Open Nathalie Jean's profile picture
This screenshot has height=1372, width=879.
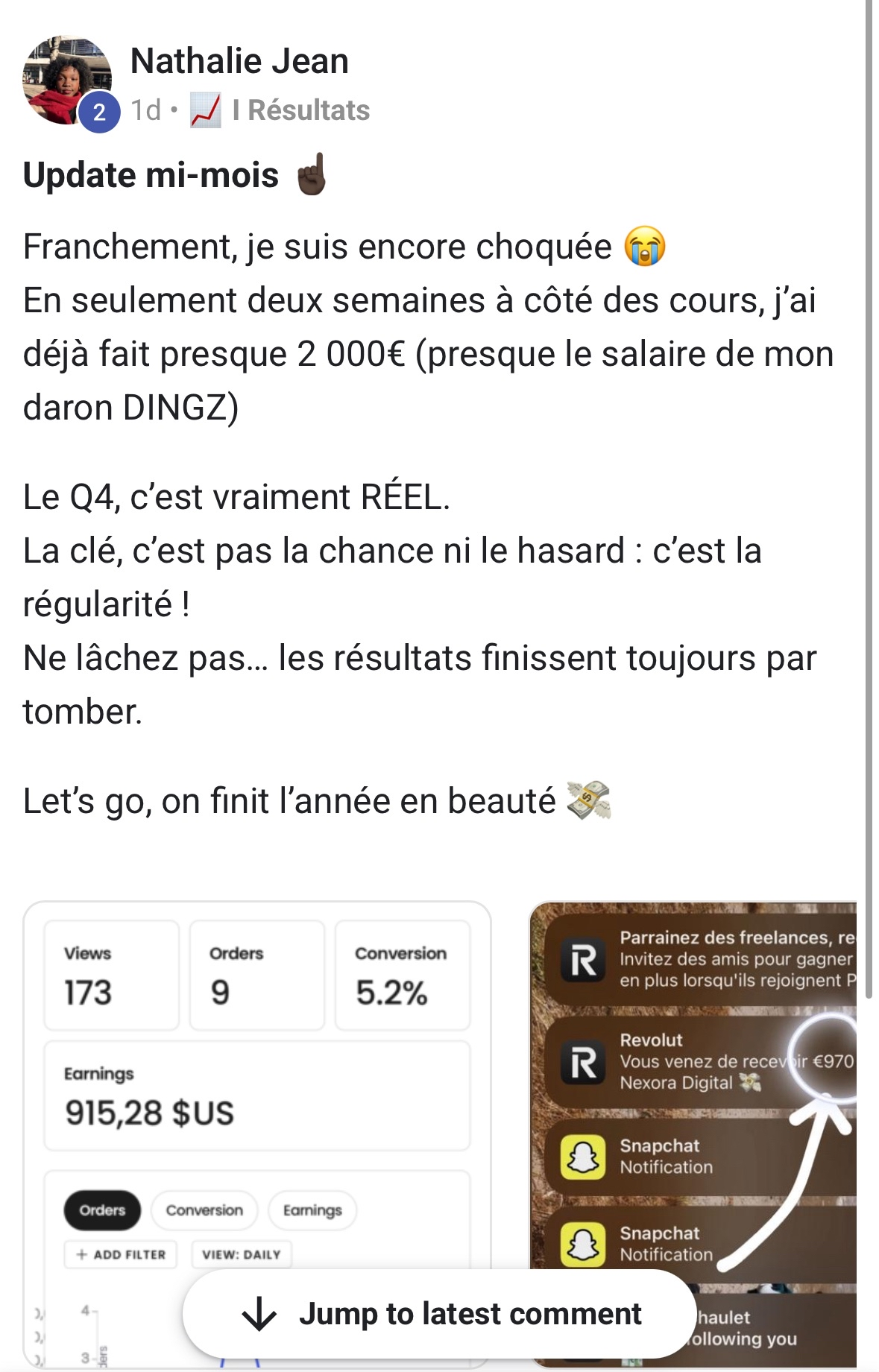pos(66,79)
